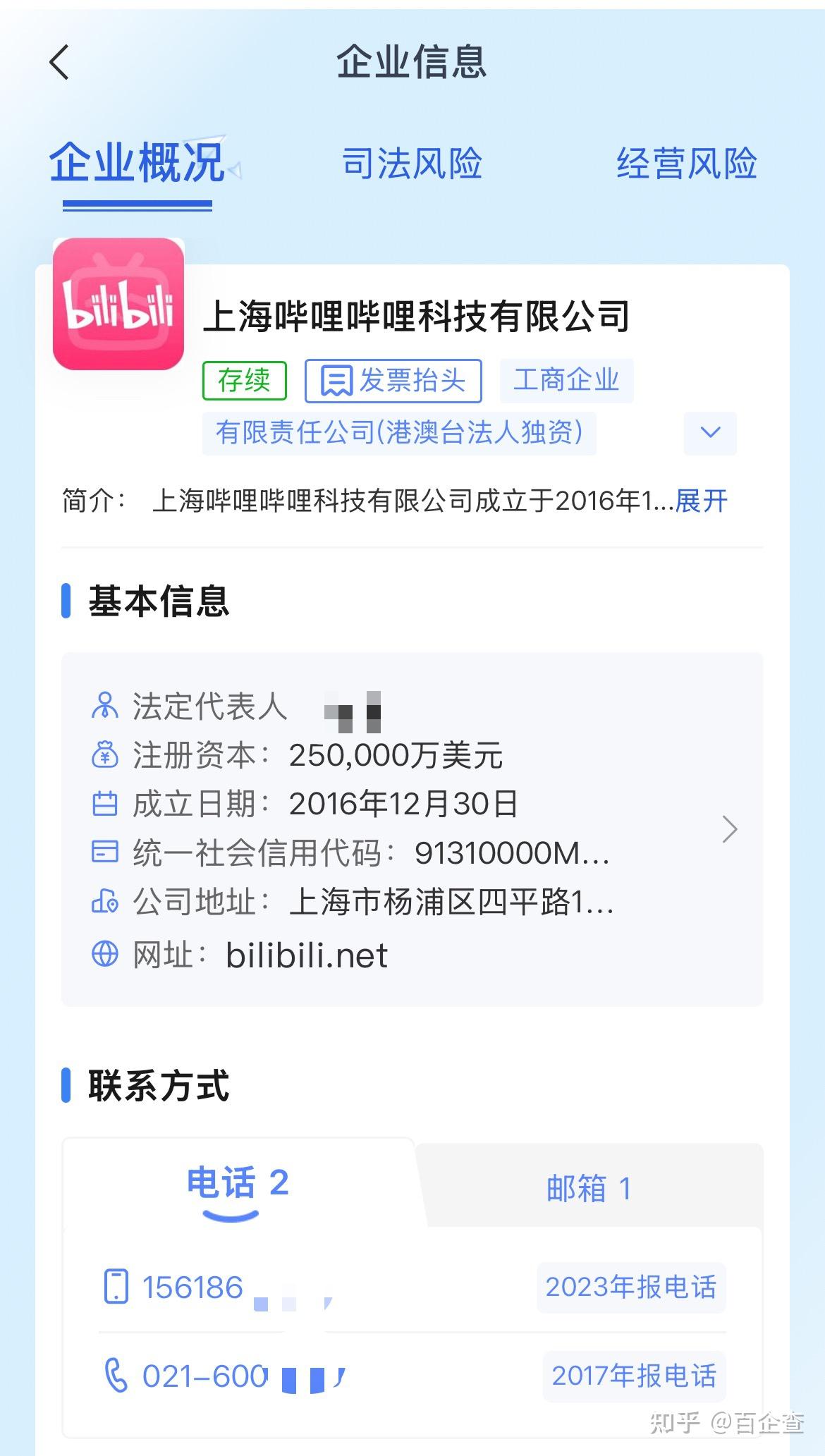Toggle the 存续 status tag
The height and width of the screenshot is (1456, 825).
coord(244,380)
